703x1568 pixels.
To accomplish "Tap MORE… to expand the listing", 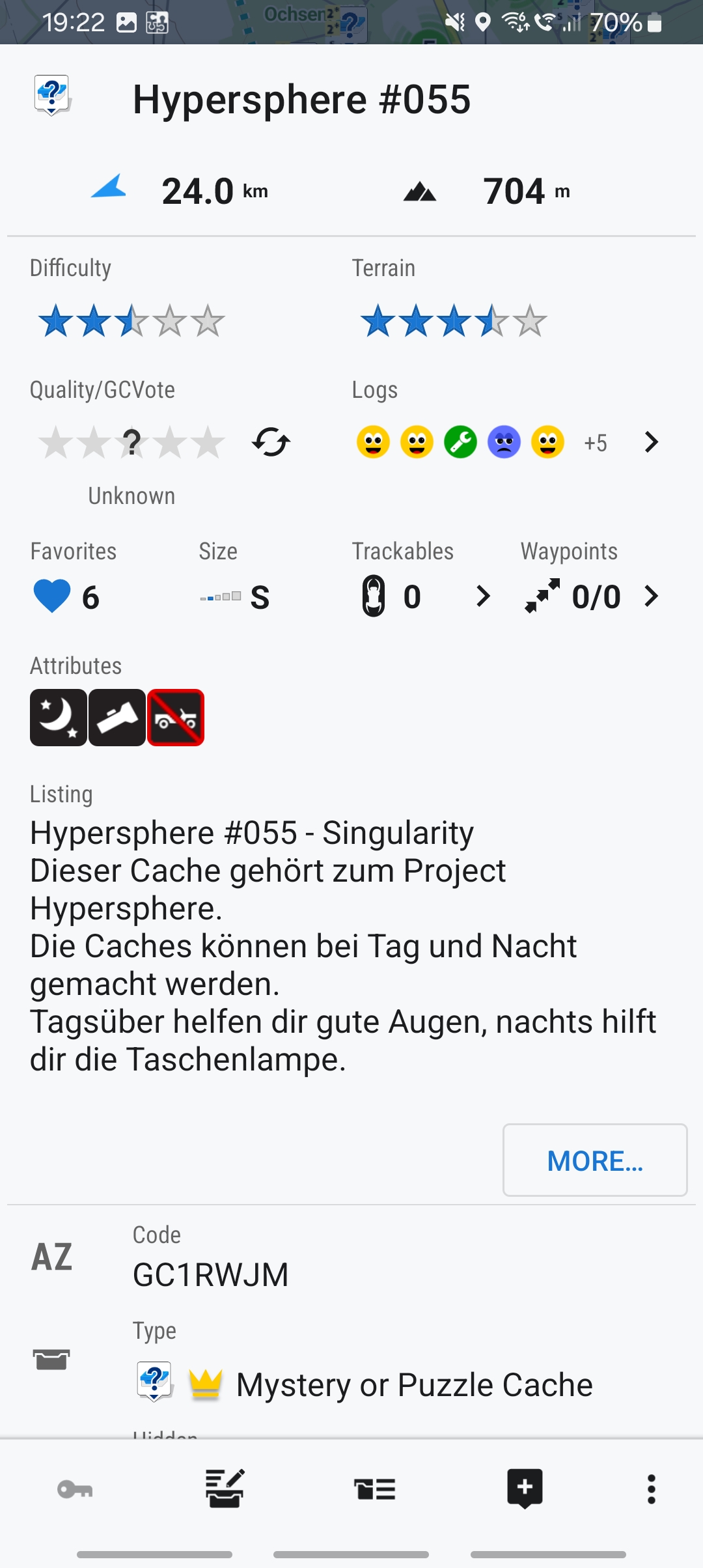I will point(594,1160).
